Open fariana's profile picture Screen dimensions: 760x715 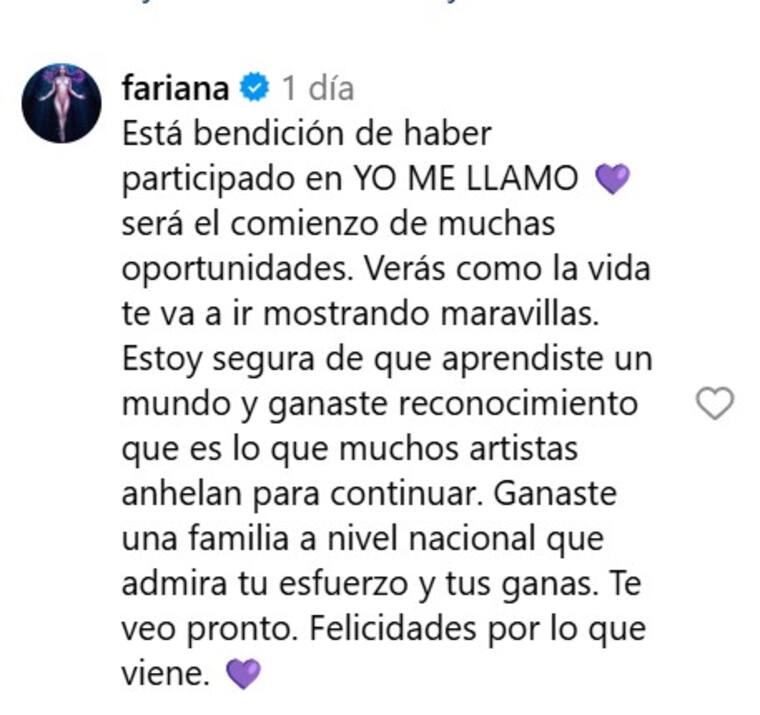pyautogui.click(x=62, y=104)
